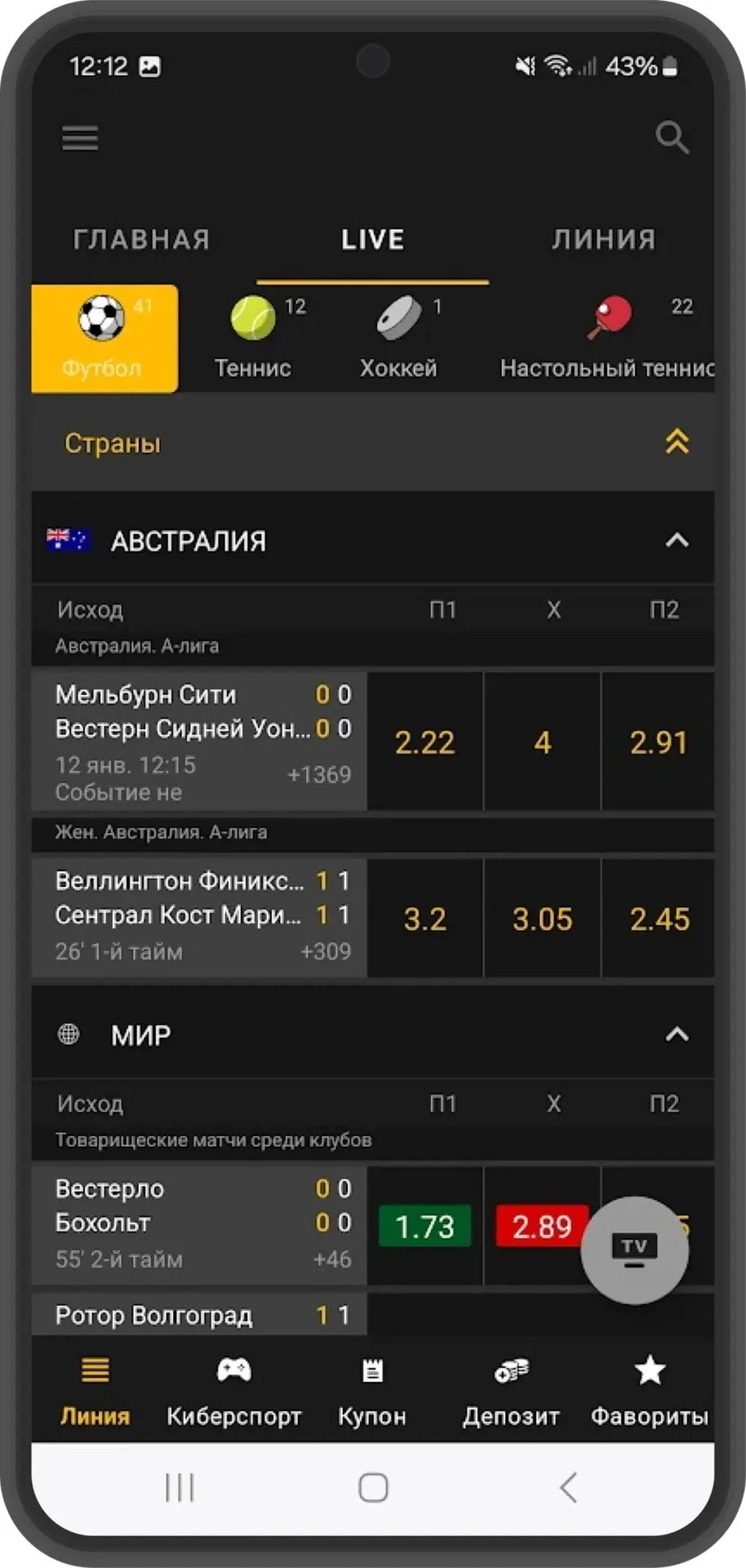Select Настольный теннис sport filter
Screen dimensions: 746x1568
(606, 338)
